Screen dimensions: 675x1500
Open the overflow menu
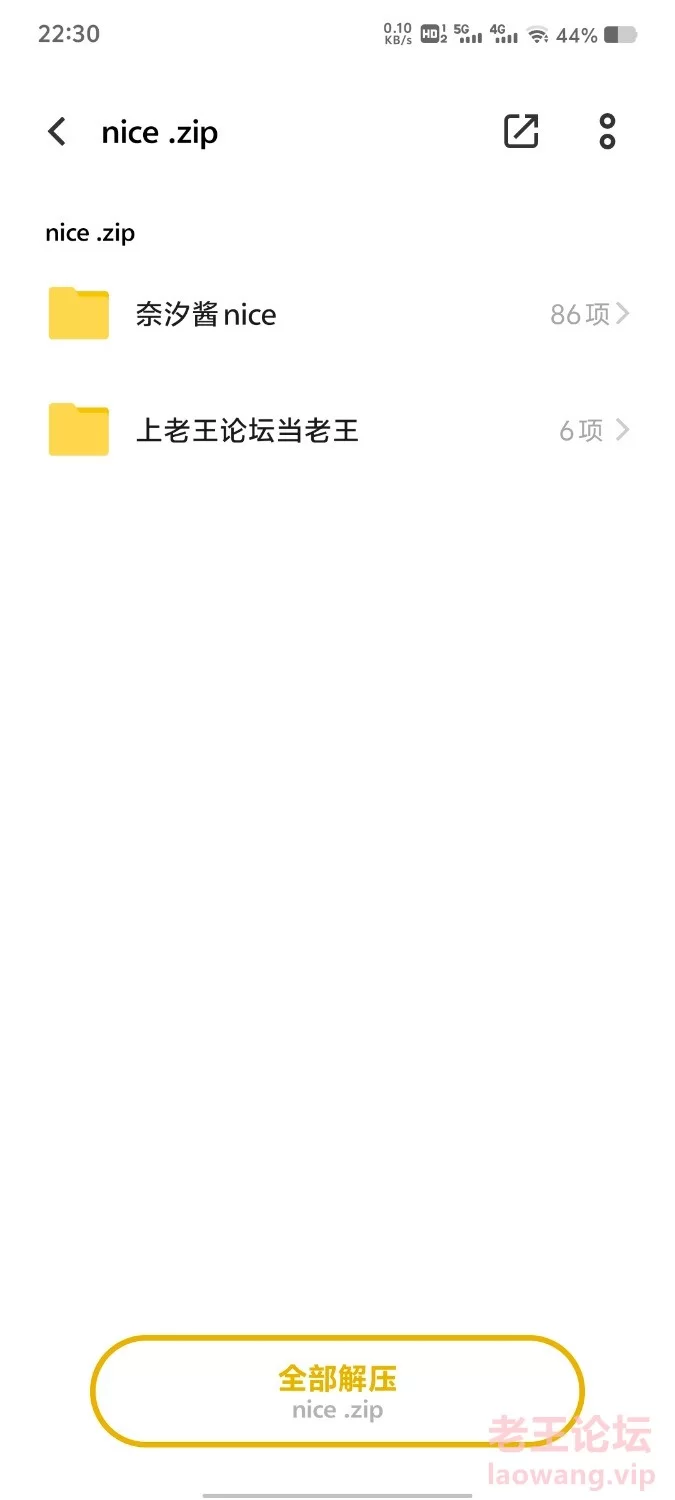[x=607, y=131]
